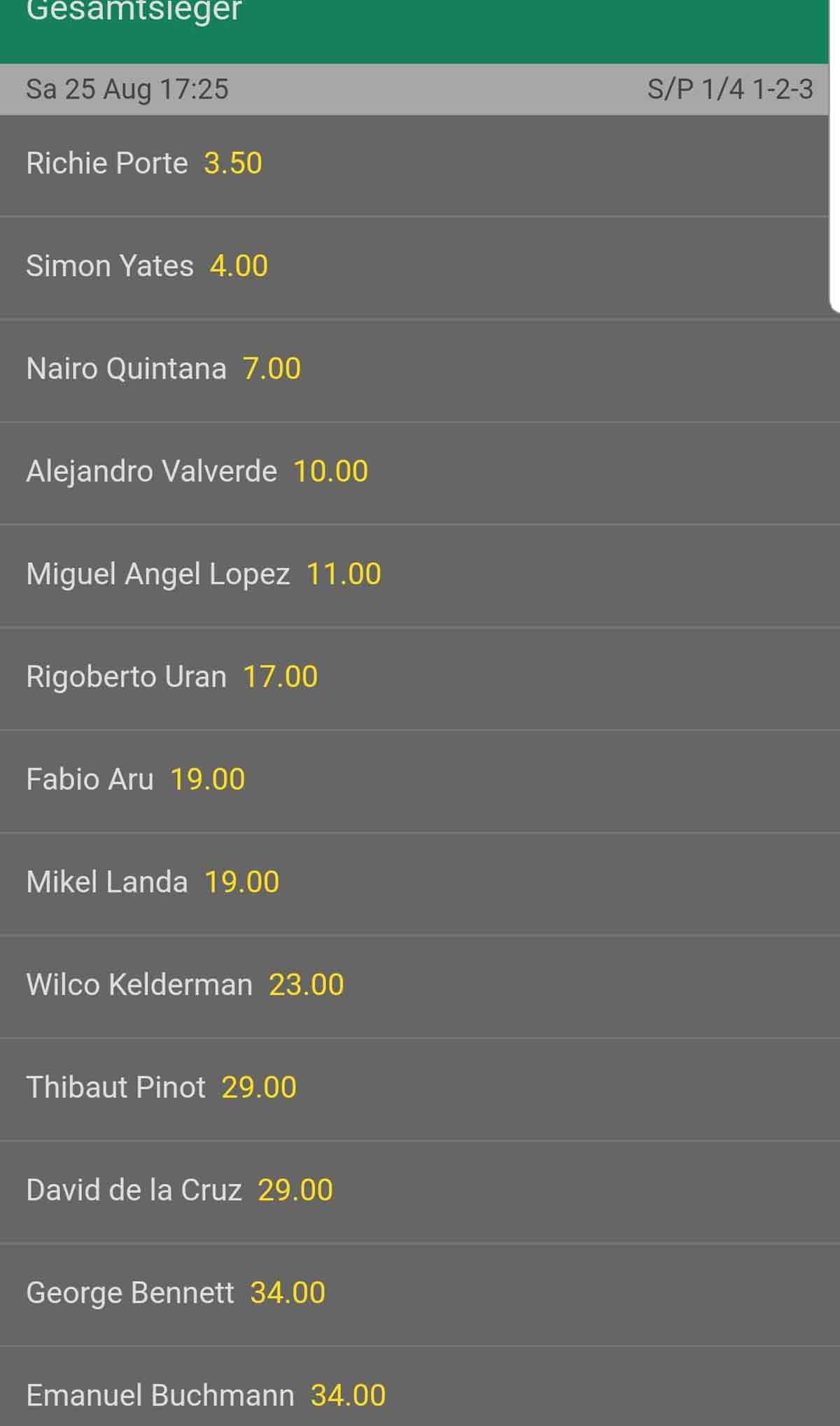Add Miguel Angel Lopez at 11.00
The height and width of the screenshot is (1426, 840).
point(420,575)
